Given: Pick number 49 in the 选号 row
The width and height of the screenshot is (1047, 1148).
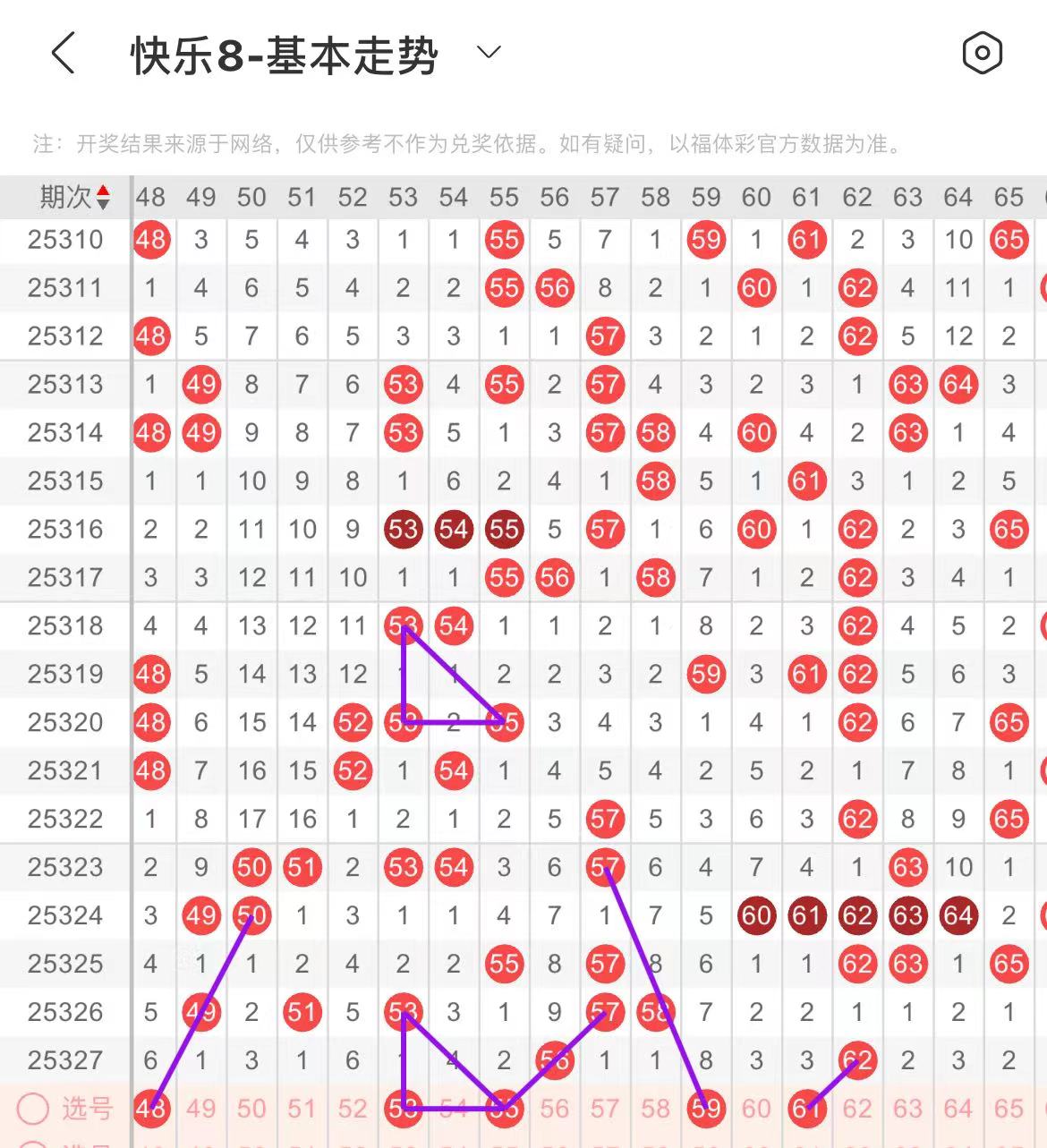Looking at the screenshot, I should (x=200, y=1109).
